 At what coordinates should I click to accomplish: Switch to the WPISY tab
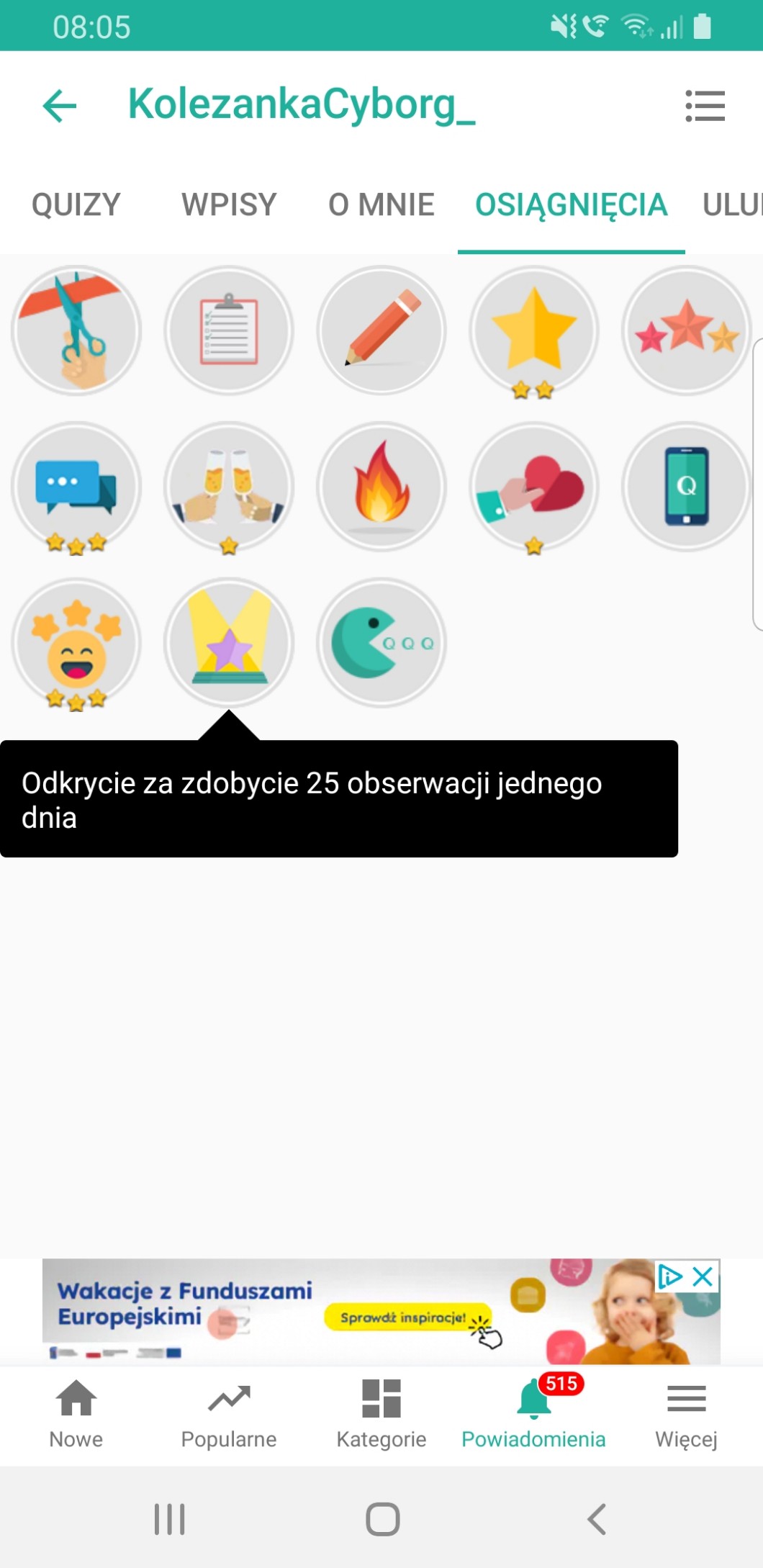[x=229, y=204]
